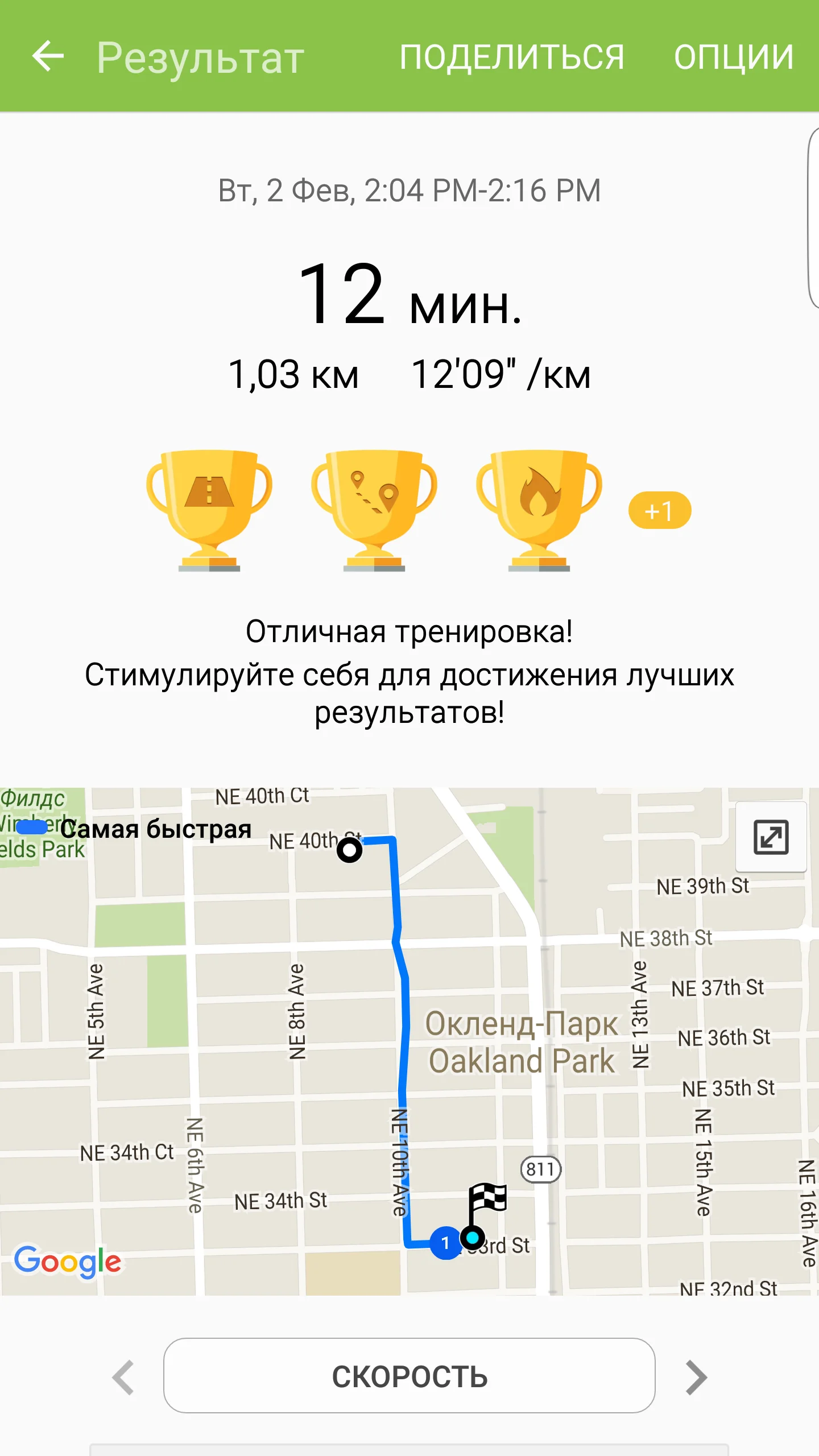819x1456 pixels.
Task: Expand the СКОРОСТЬ chart selector
Action: [x=409, y=1376]
